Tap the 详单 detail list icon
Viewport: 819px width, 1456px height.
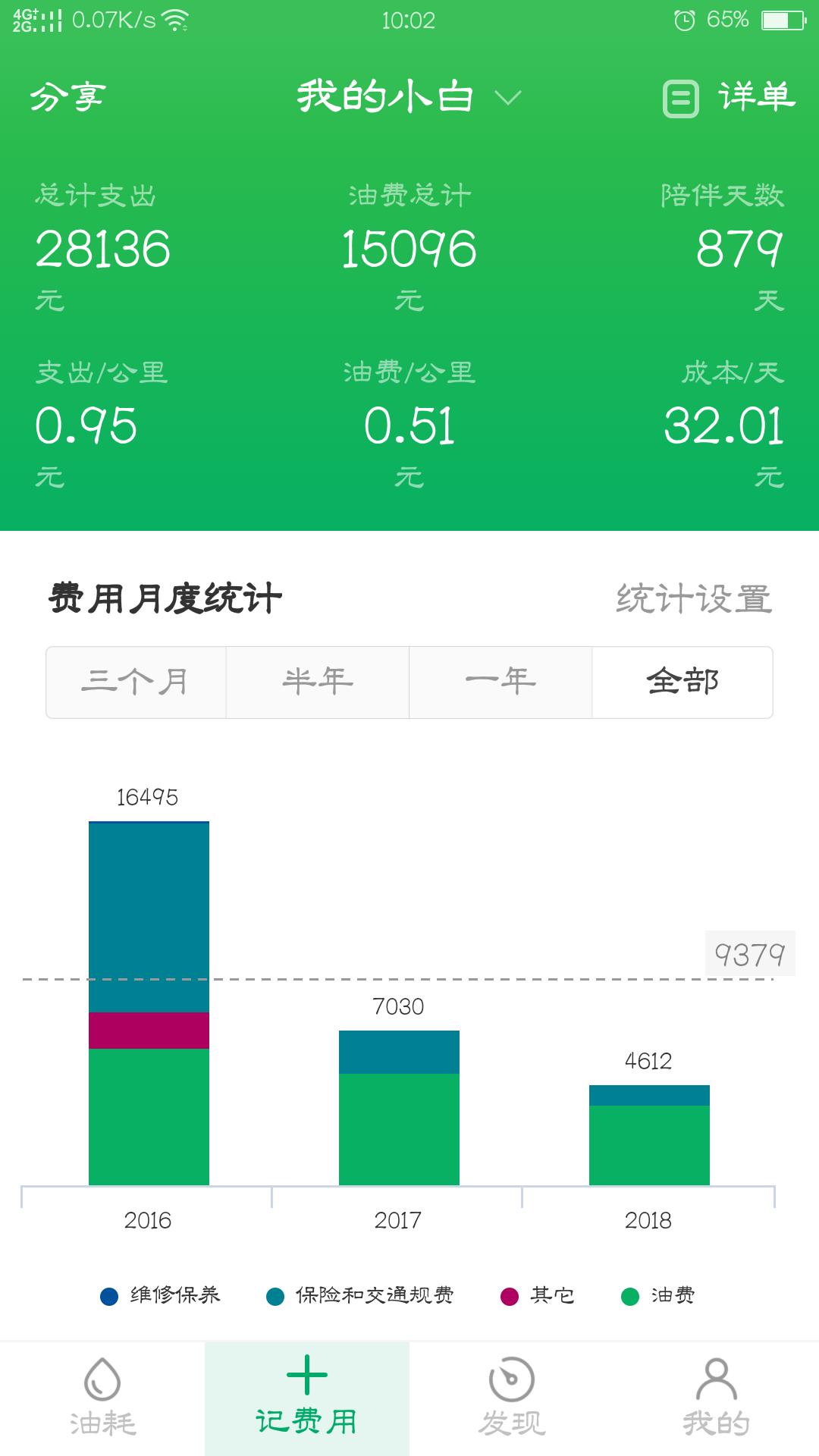680,97
